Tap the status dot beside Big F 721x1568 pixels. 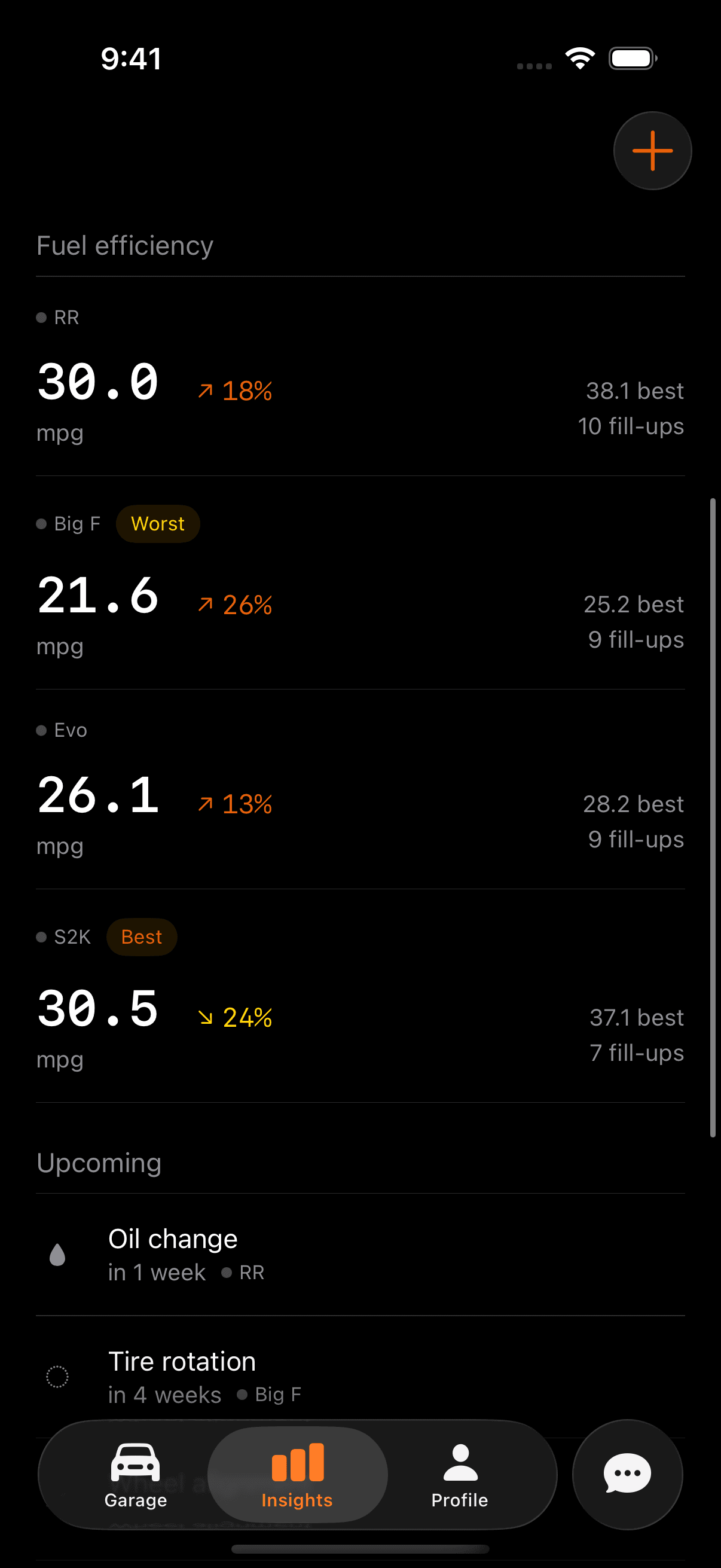click(x=41, y=523)
